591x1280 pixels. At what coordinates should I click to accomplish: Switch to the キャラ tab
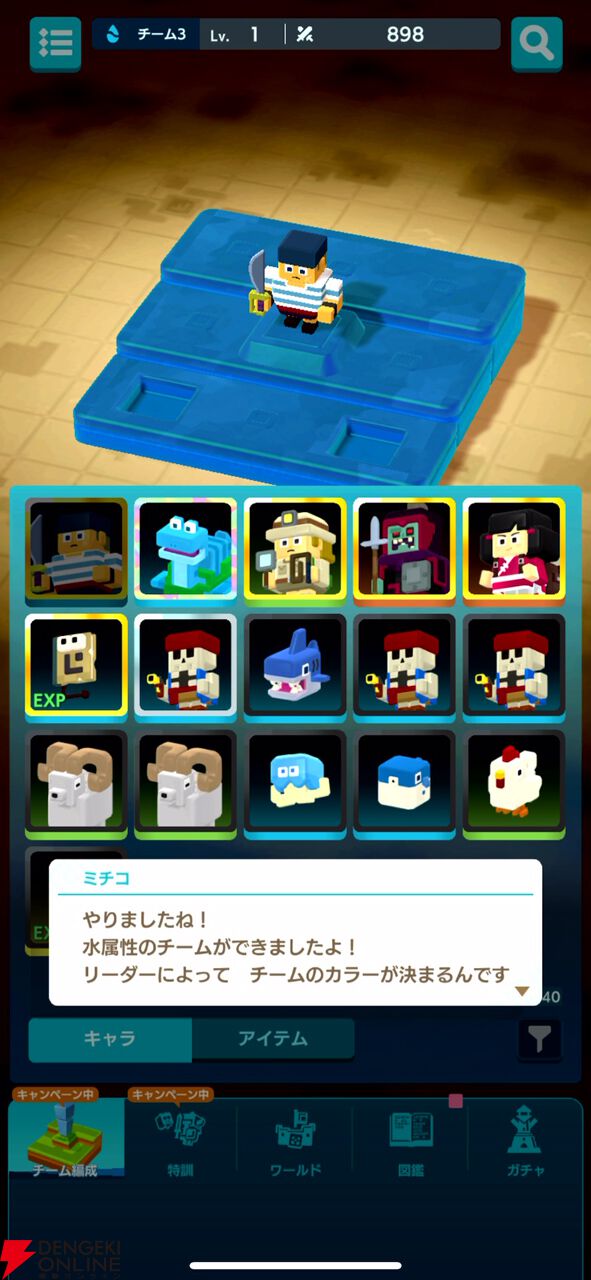tap(110, 1039)
